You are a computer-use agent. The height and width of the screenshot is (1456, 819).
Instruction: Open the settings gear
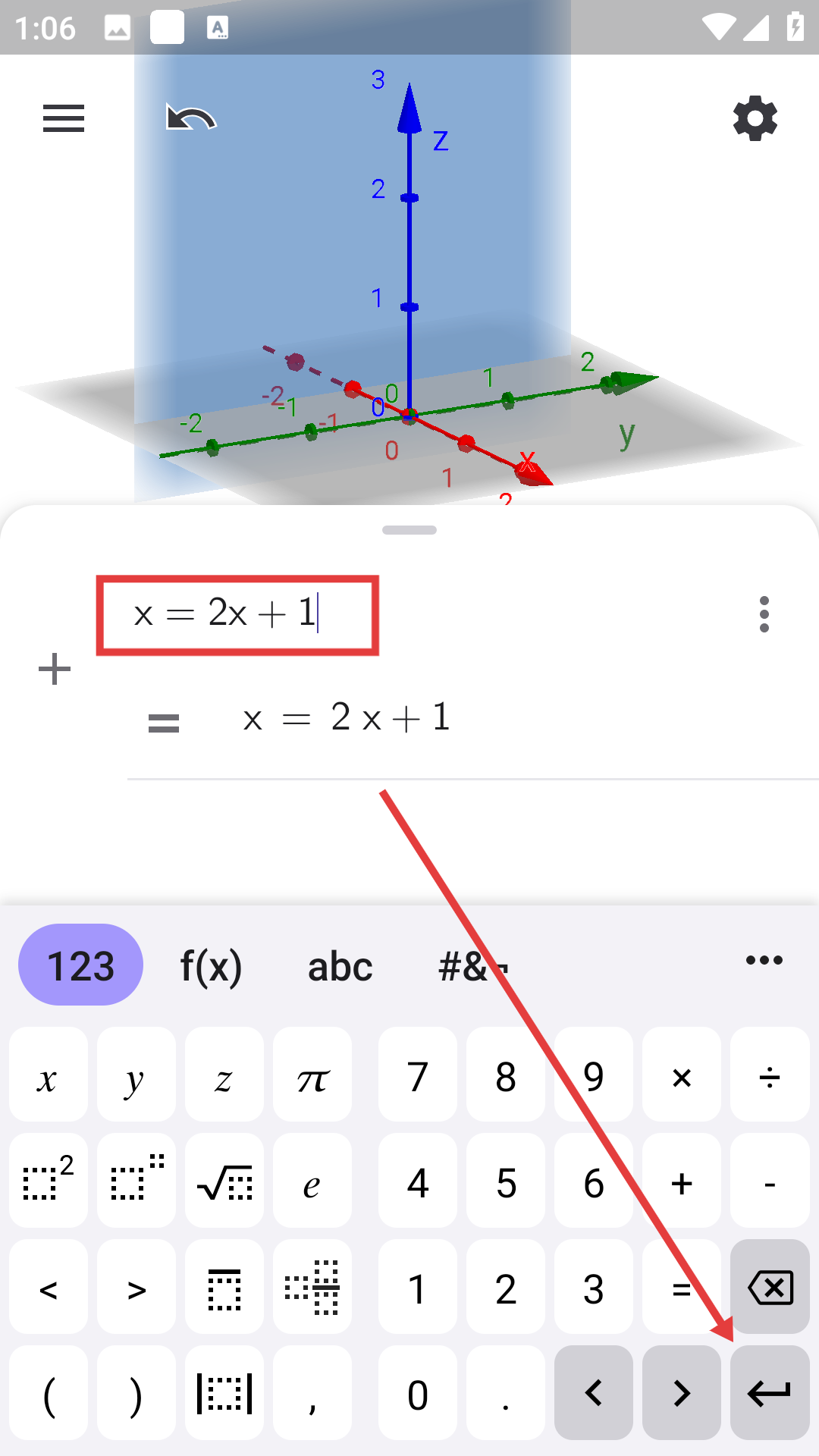(755, 119)
